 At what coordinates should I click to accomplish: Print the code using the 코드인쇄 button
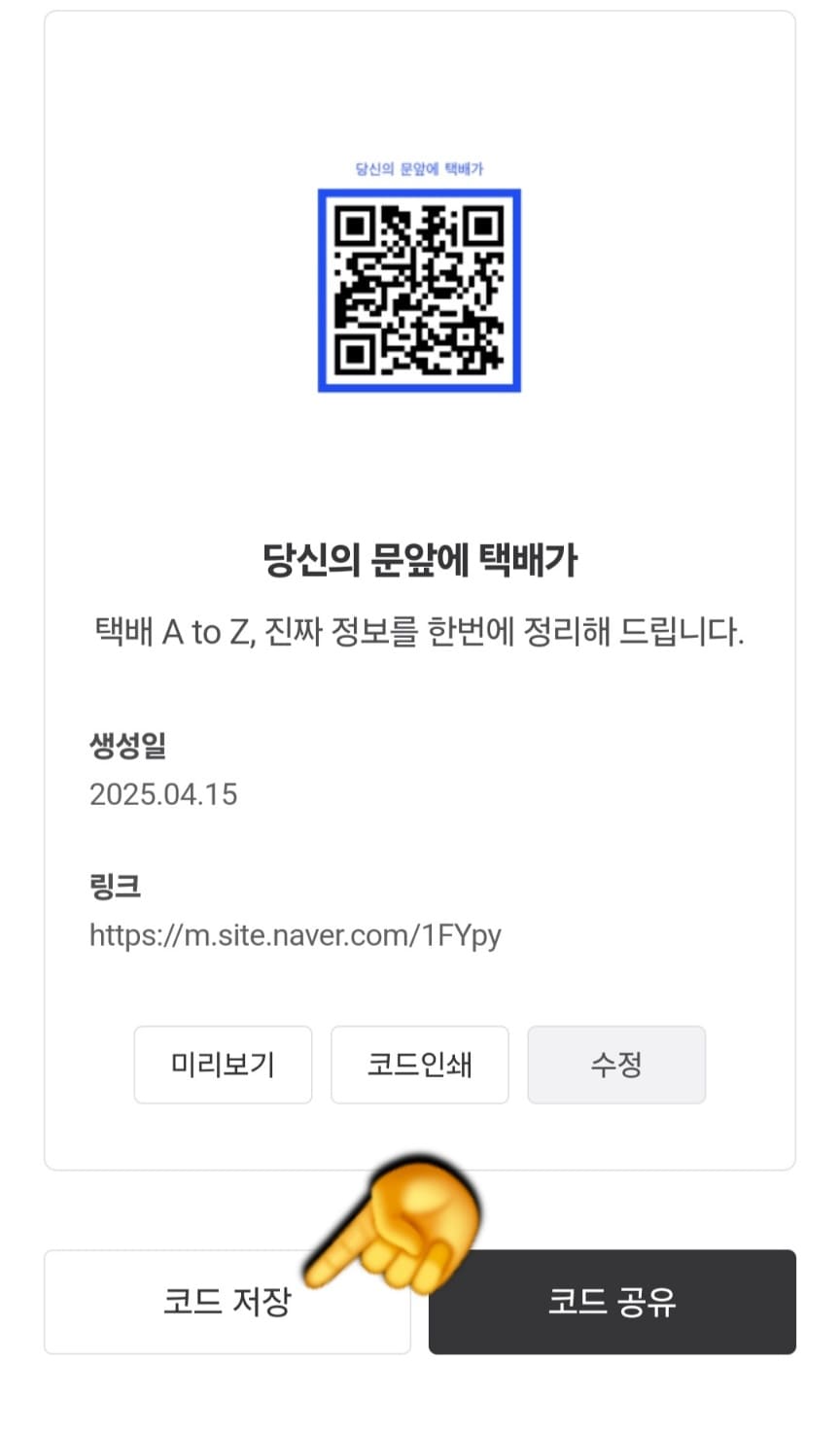[419, 1065]
